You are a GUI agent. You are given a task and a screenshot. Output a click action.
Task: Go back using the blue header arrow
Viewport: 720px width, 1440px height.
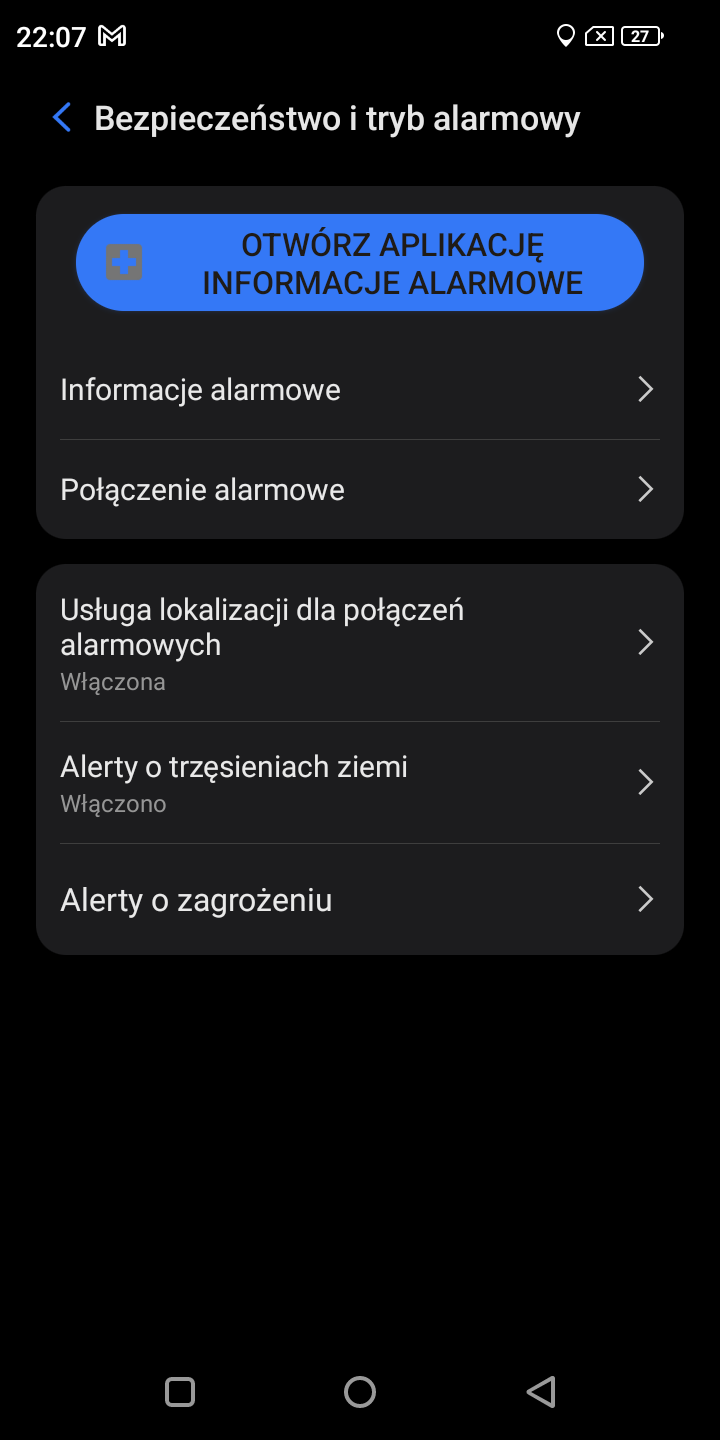coord(62,118)
